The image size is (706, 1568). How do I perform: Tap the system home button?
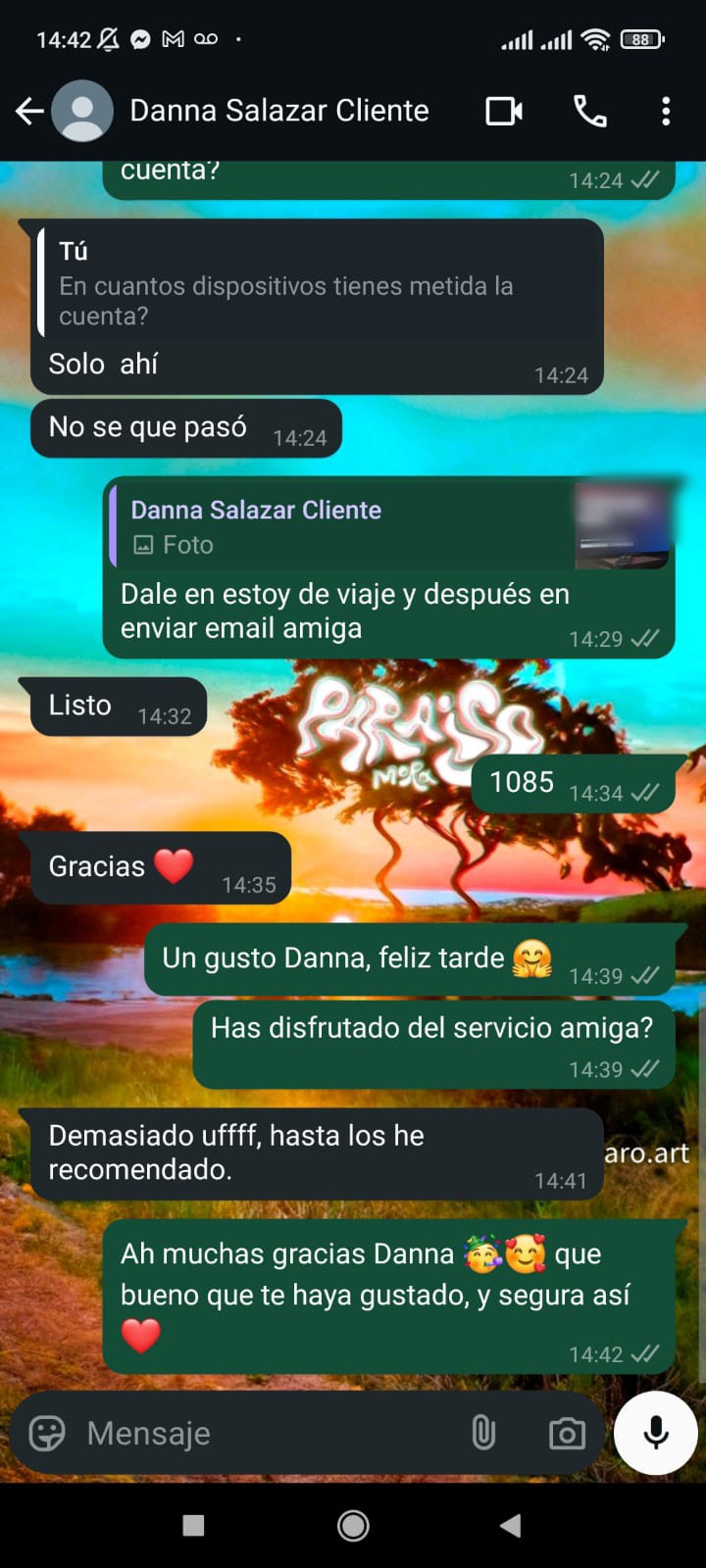353,1525
